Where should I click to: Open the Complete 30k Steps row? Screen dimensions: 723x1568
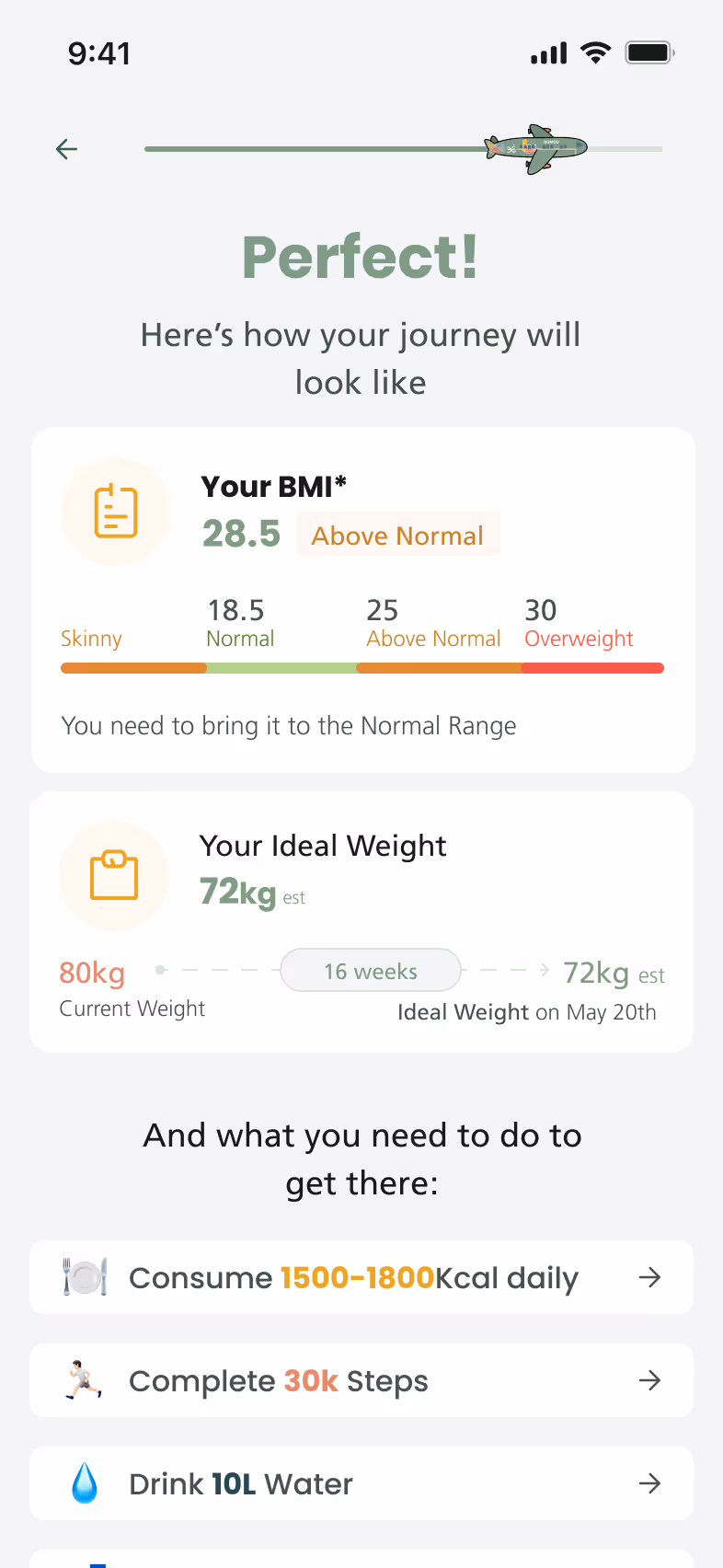[361, 1380]
